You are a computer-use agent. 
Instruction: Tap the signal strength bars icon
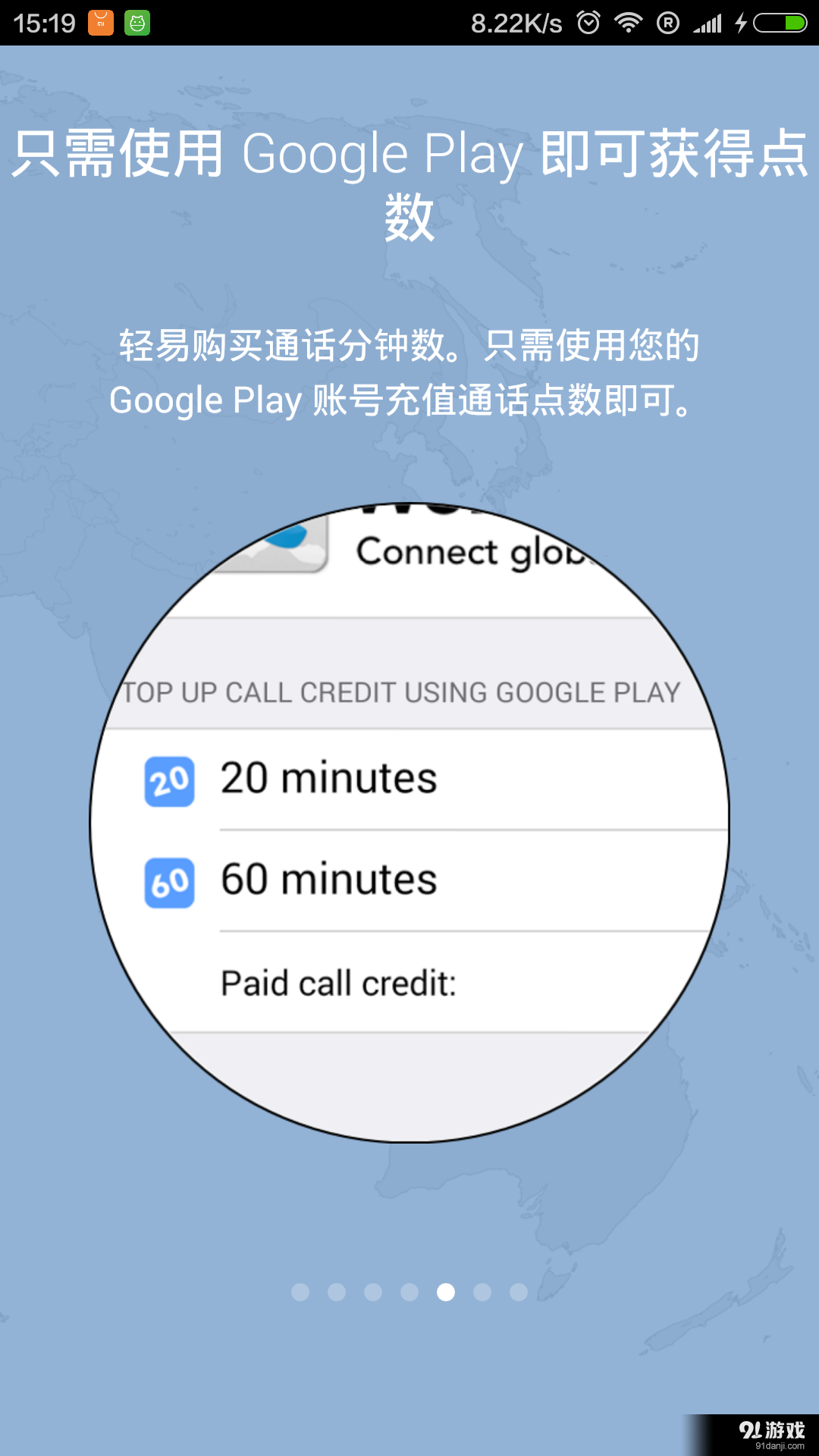point(708,22)
